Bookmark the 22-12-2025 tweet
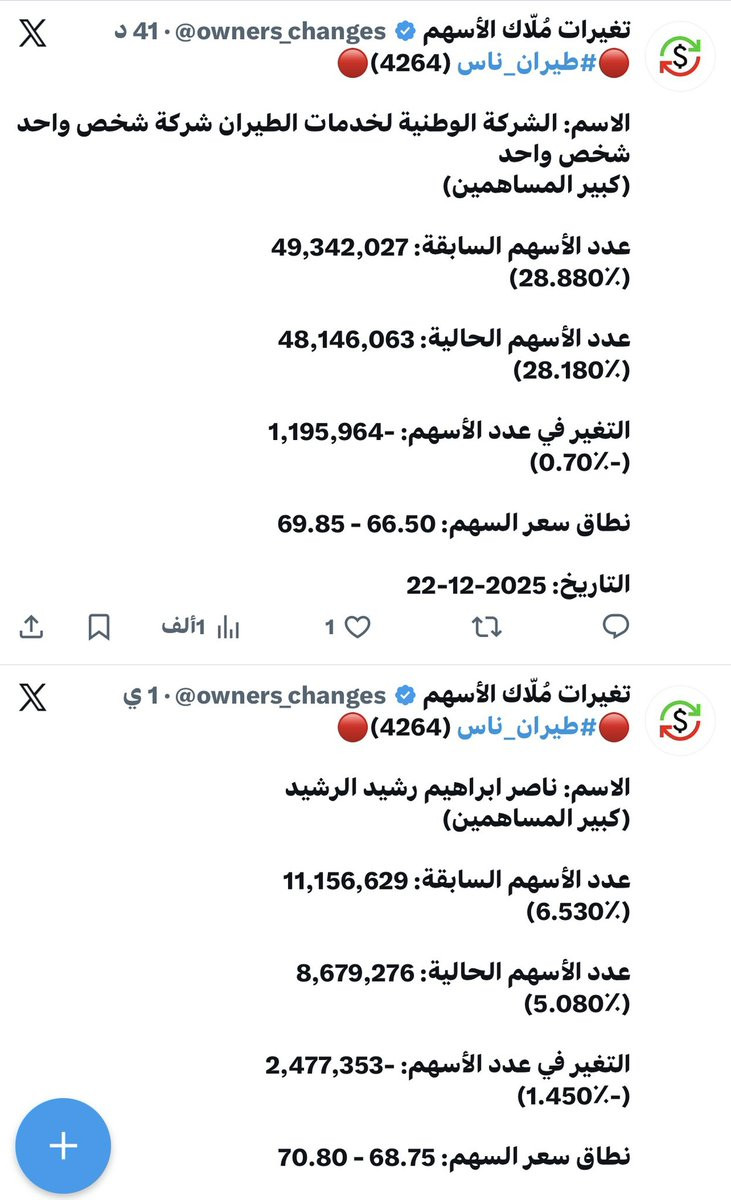 point(98,627)
